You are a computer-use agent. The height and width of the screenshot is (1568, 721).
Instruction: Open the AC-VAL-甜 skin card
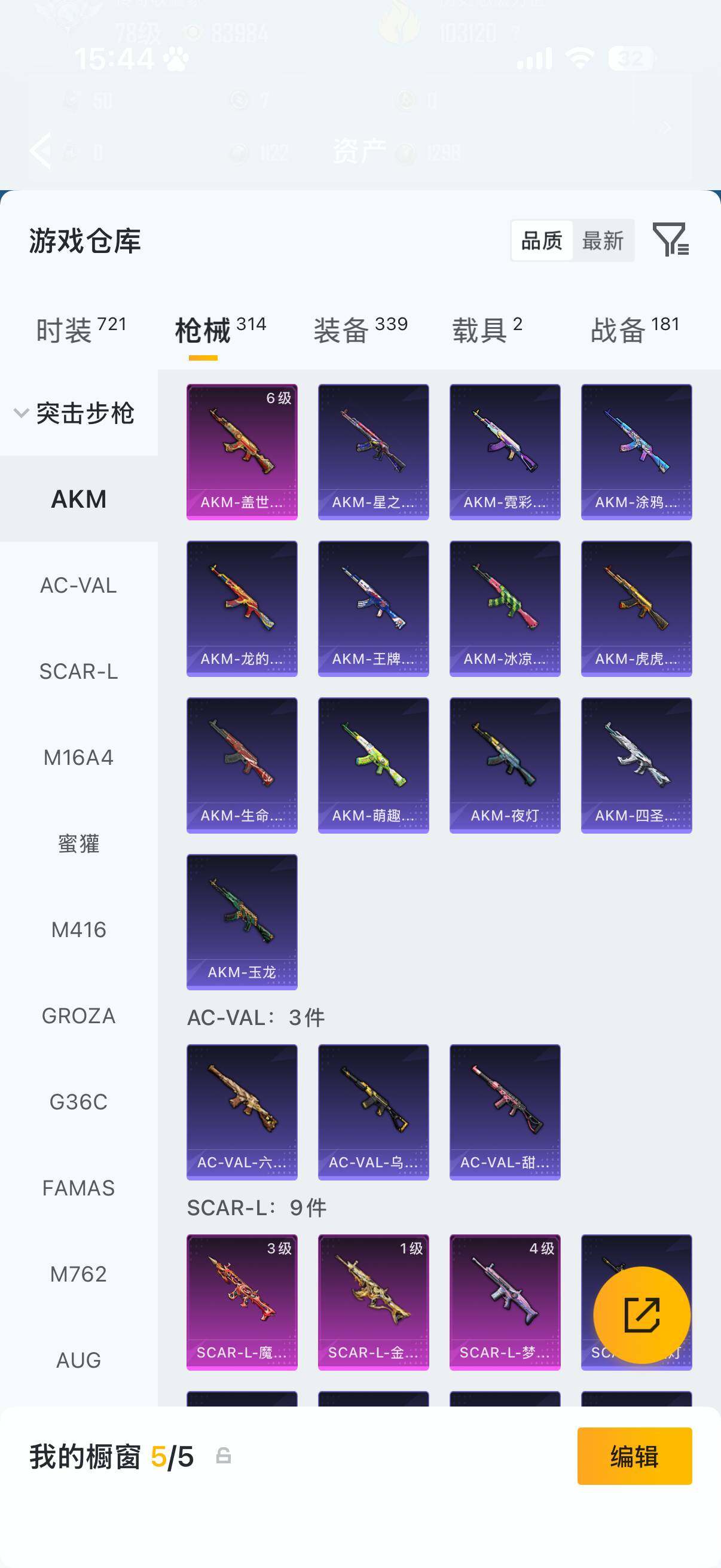505,1112
